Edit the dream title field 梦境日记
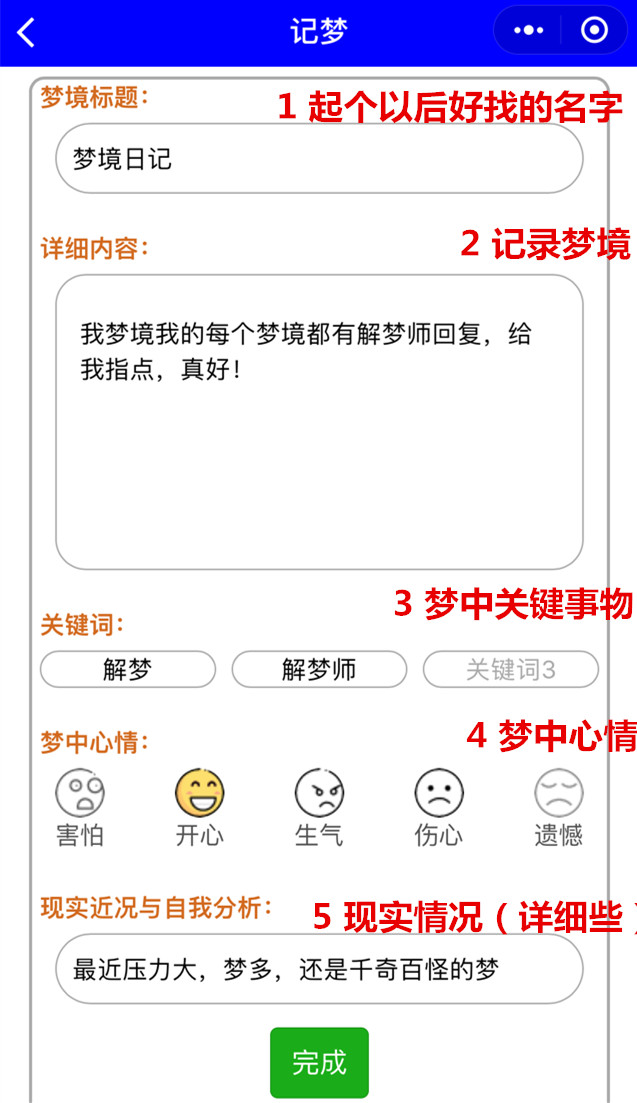Screen dimensions: 637x1103 click(319, 159)
